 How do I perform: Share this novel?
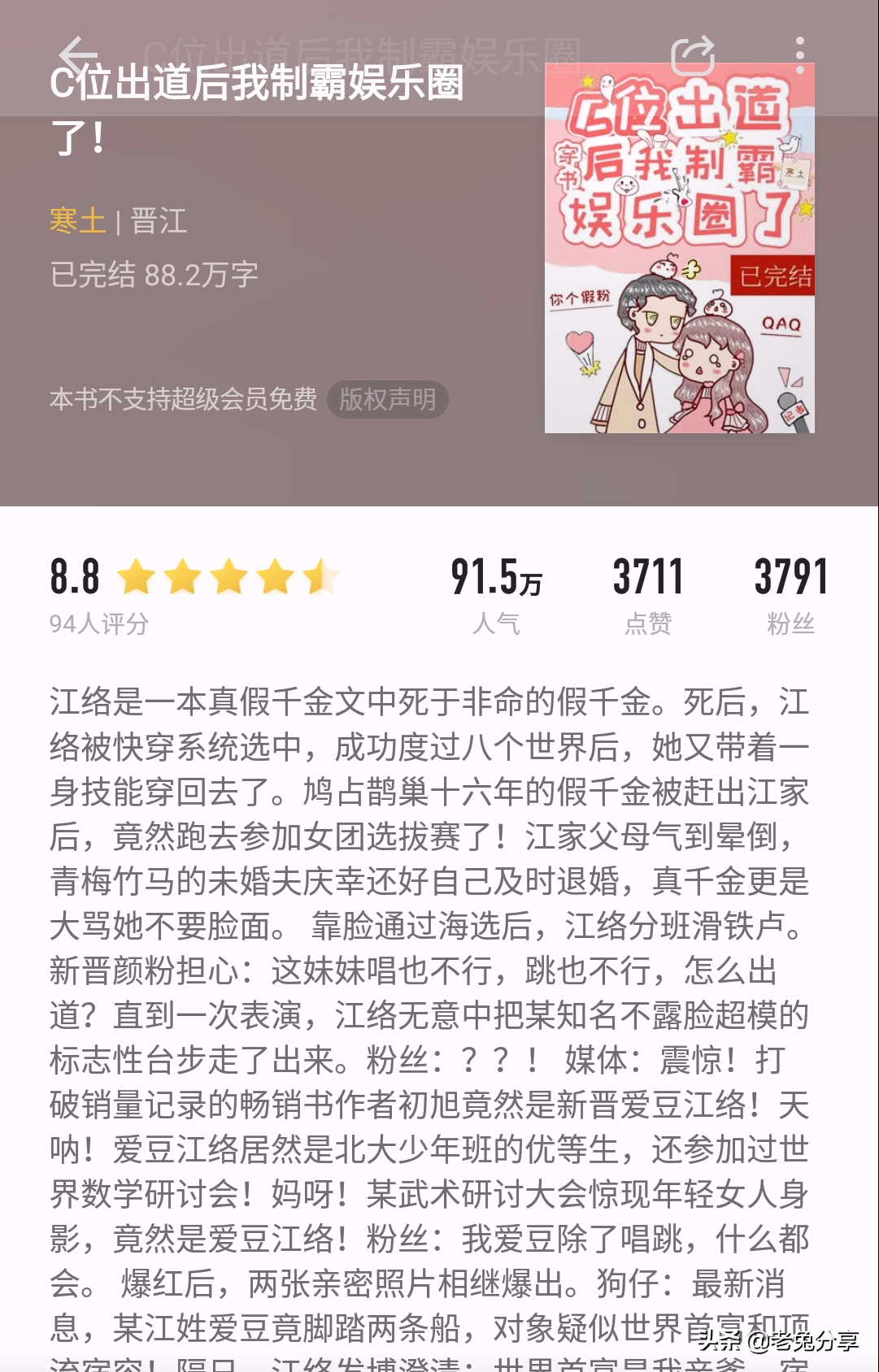(x=693, y=56)
